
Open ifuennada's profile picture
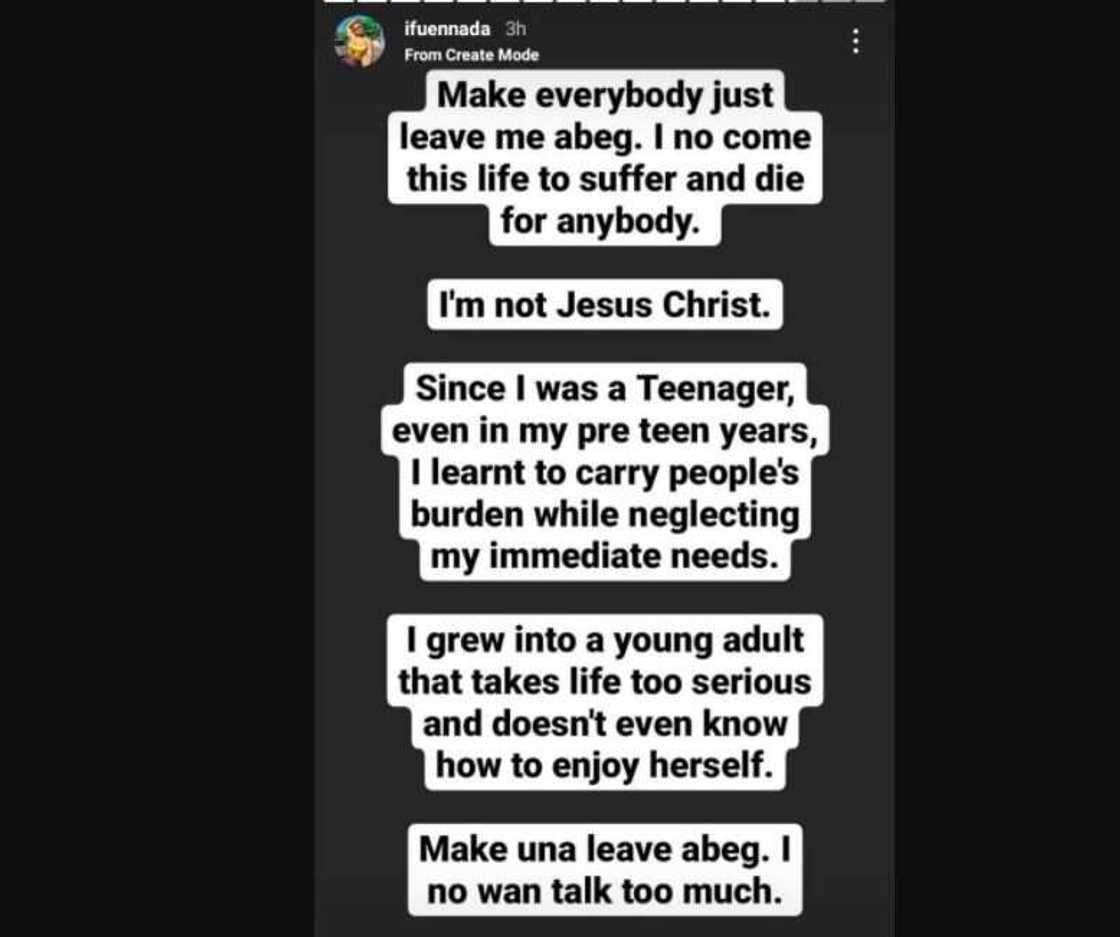[359, 41]
